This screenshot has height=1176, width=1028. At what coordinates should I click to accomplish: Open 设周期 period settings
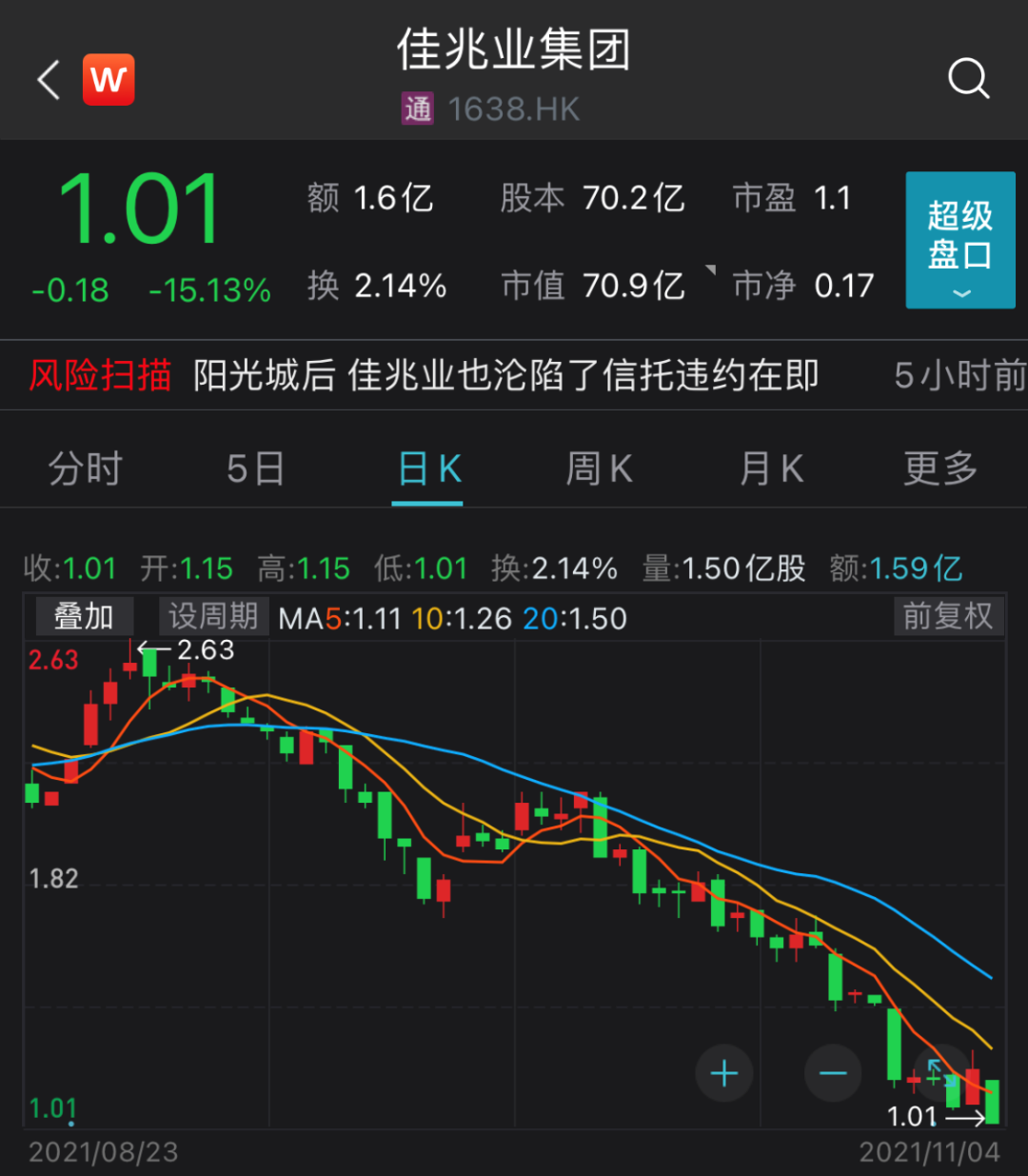click(x=213, y=617)
